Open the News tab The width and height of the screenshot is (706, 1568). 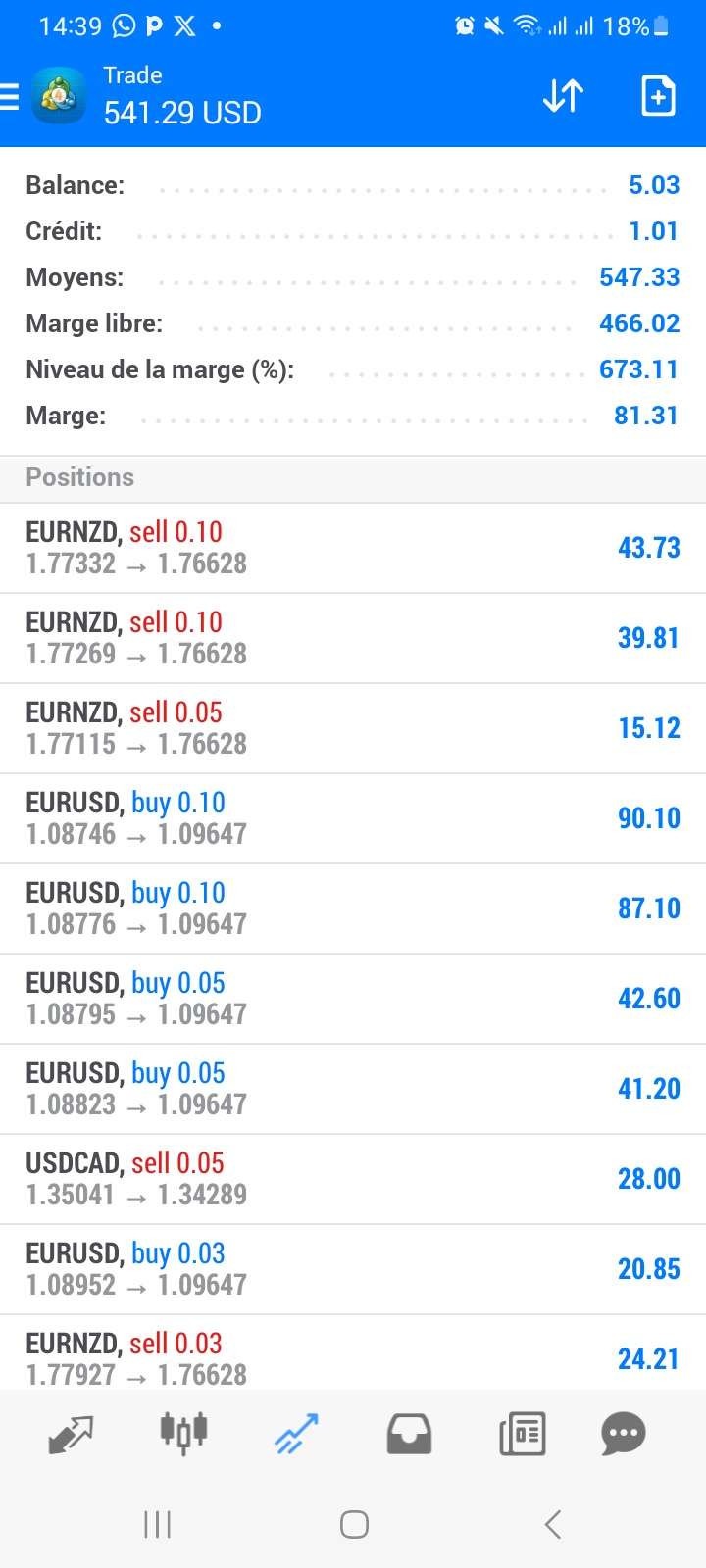pyautogui.click(x=522, y=1434)
